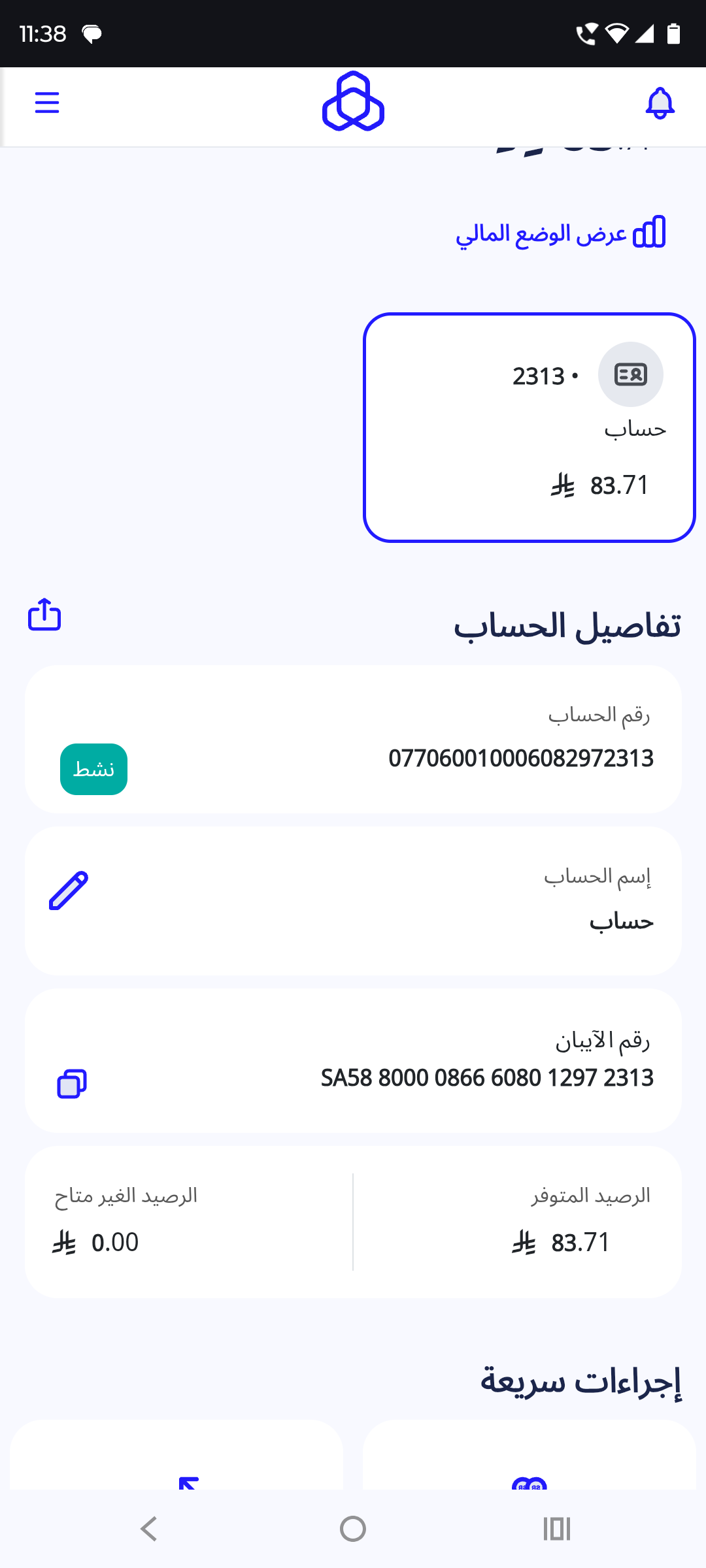This screenshot has height=1568, width=706.
Task: Go back using system back button
Action: [x=149, y=1529]
